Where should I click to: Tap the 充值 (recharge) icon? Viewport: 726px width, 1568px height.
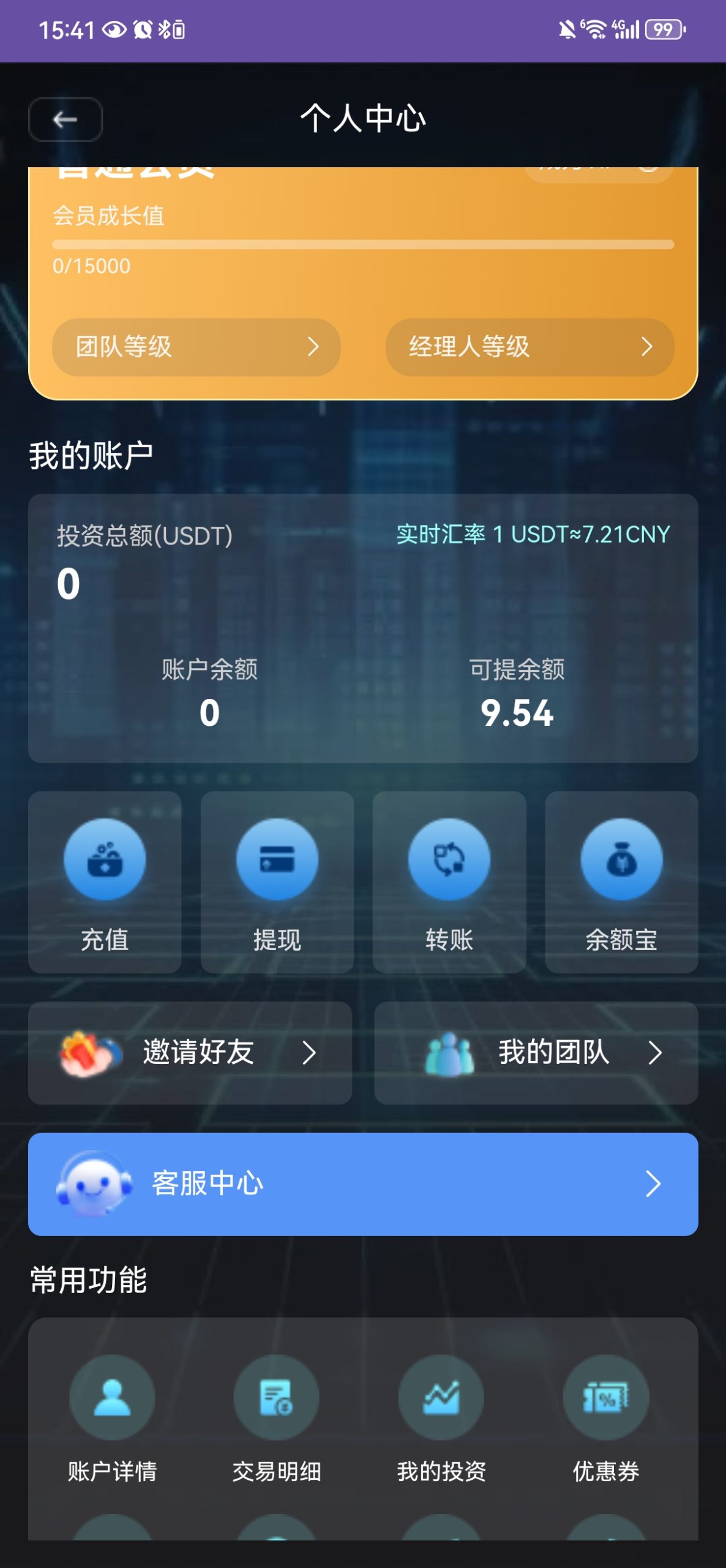point(105,859)
